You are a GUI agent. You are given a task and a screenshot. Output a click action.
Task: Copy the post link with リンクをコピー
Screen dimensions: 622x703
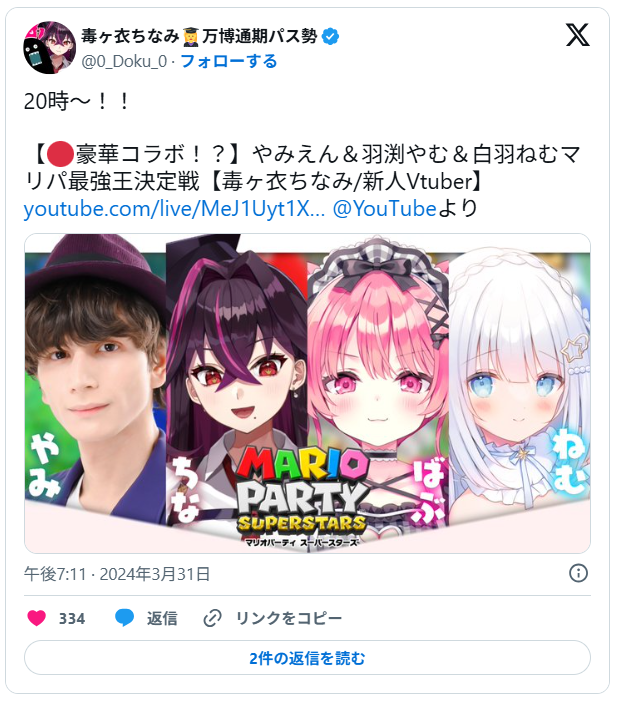pos(272,618)
